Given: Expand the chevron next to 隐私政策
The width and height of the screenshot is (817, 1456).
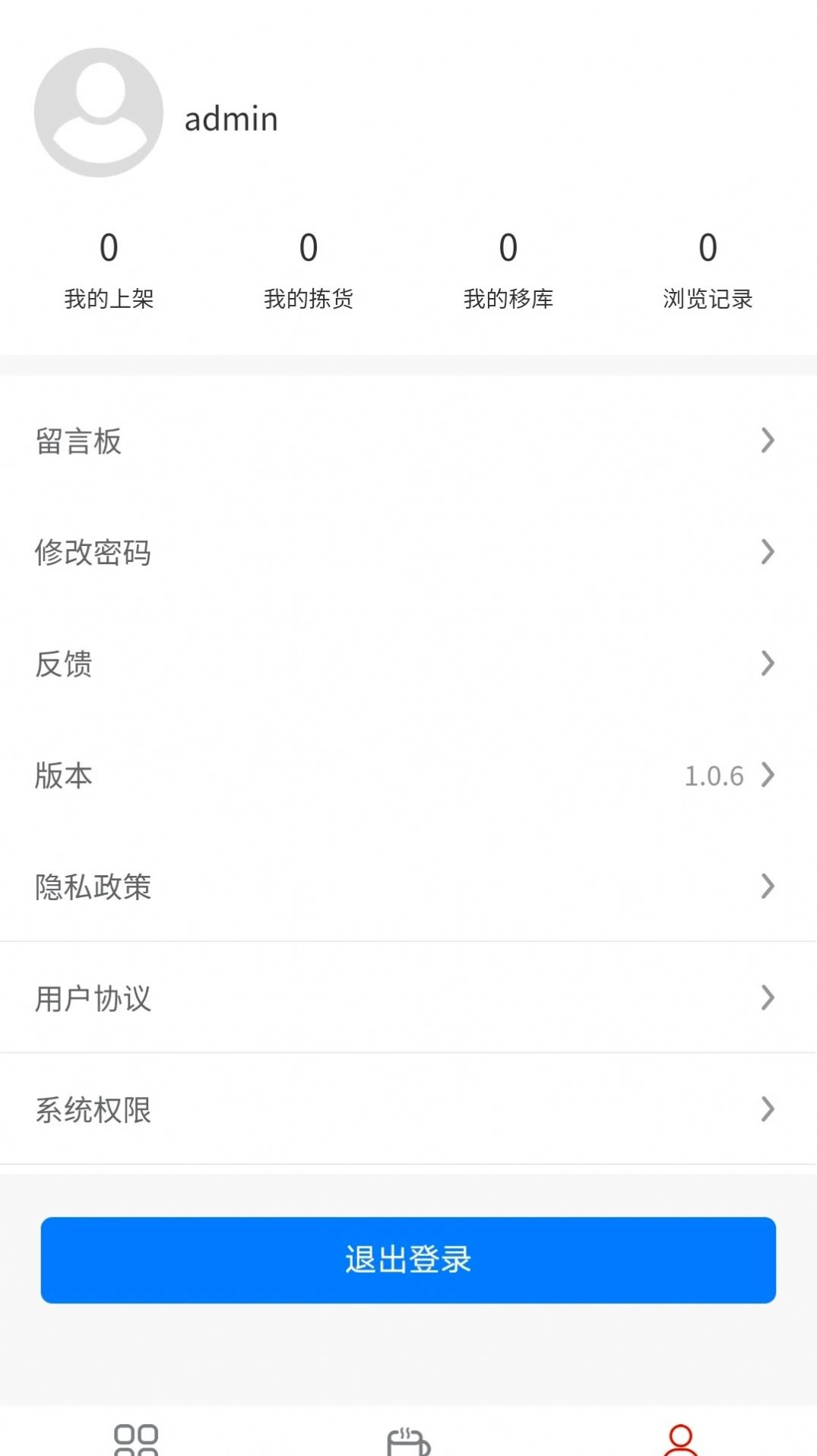Looking at the screenshot, I should (766, 887).
